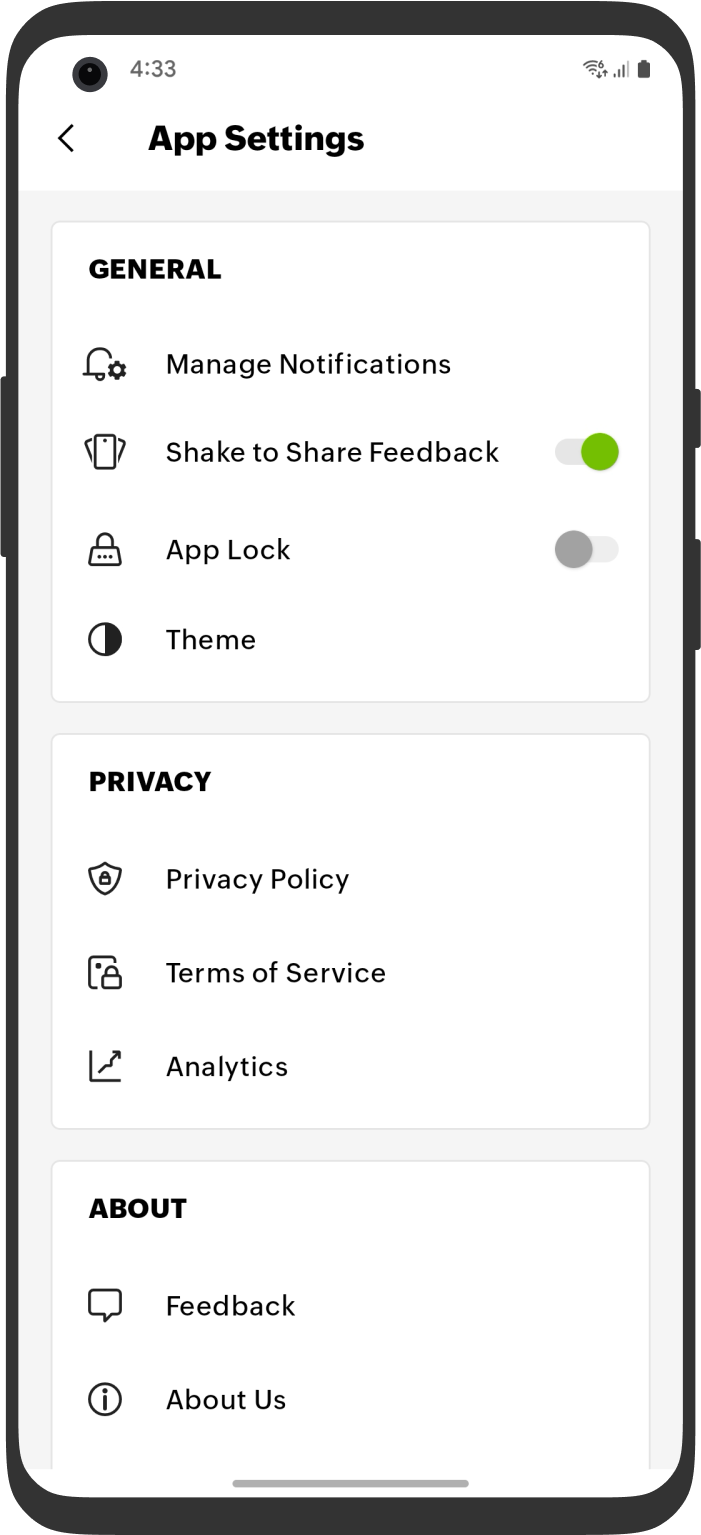Open the Theme setting
The width and height of the screenshot is (701, 1535).
point(211,640)
